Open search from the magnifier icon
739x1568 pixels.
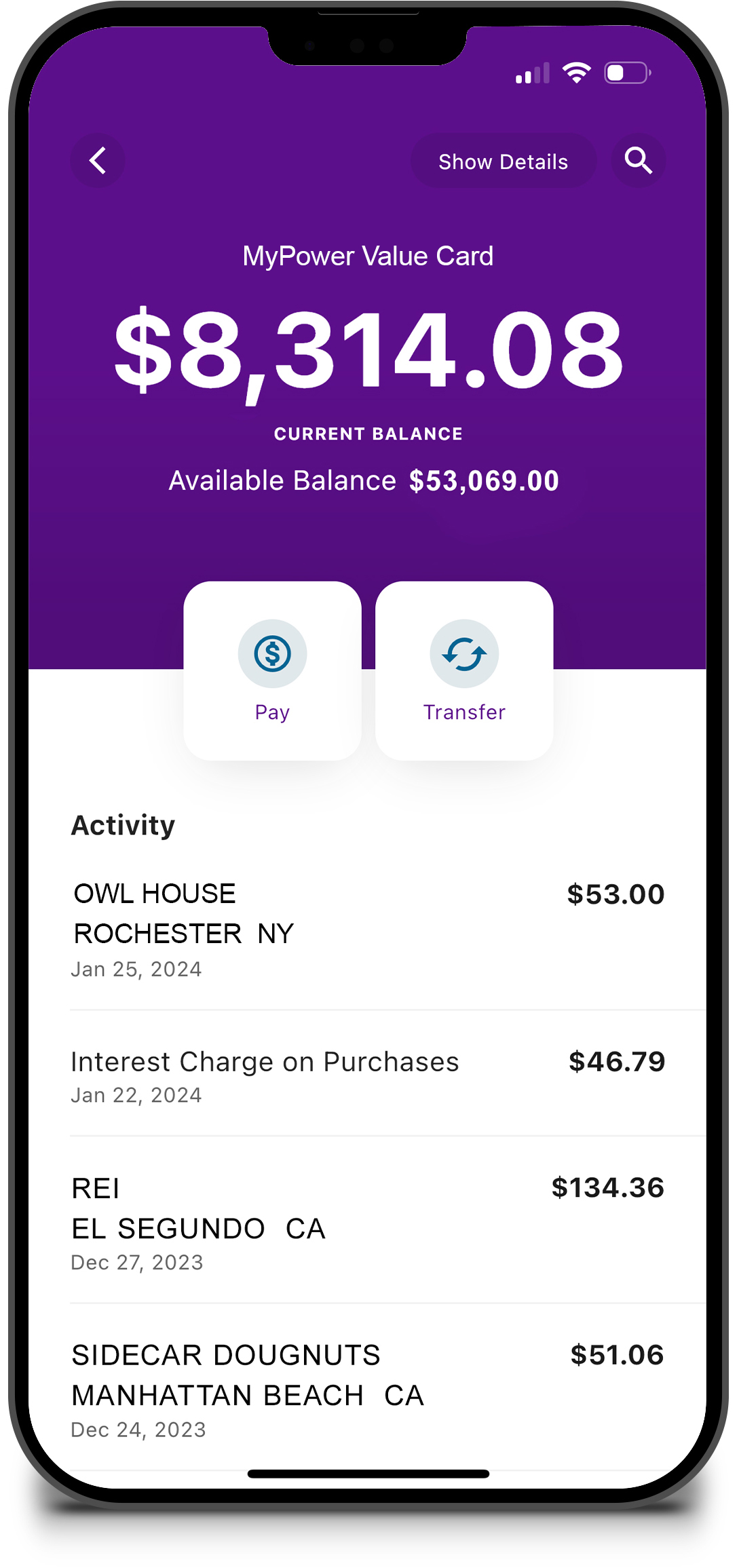[638, 161]
